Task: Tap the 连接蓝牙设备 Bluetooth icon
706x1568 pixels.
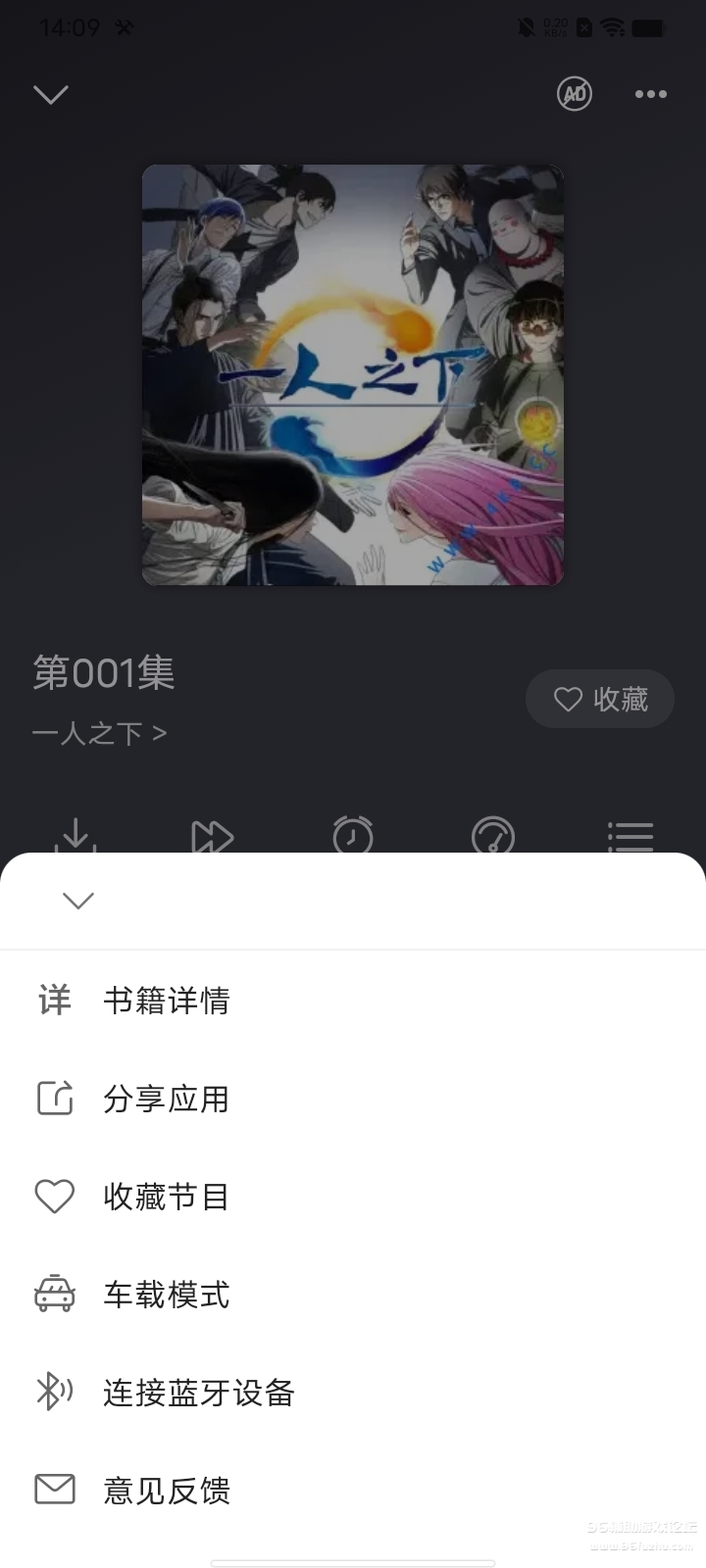Action: tap(55, 1393)
